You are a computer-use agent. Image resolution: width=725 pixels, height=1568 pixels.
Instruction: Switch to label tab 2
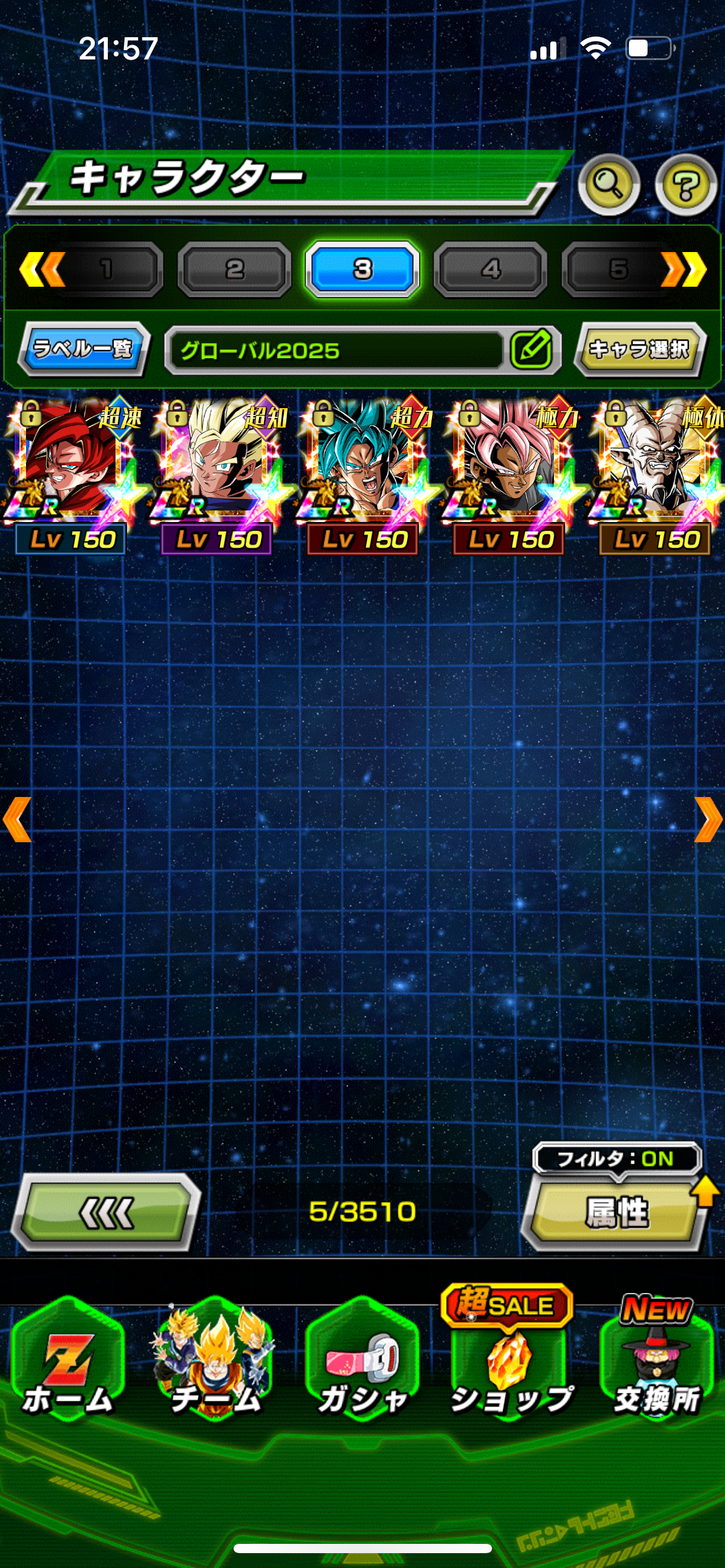234,269
